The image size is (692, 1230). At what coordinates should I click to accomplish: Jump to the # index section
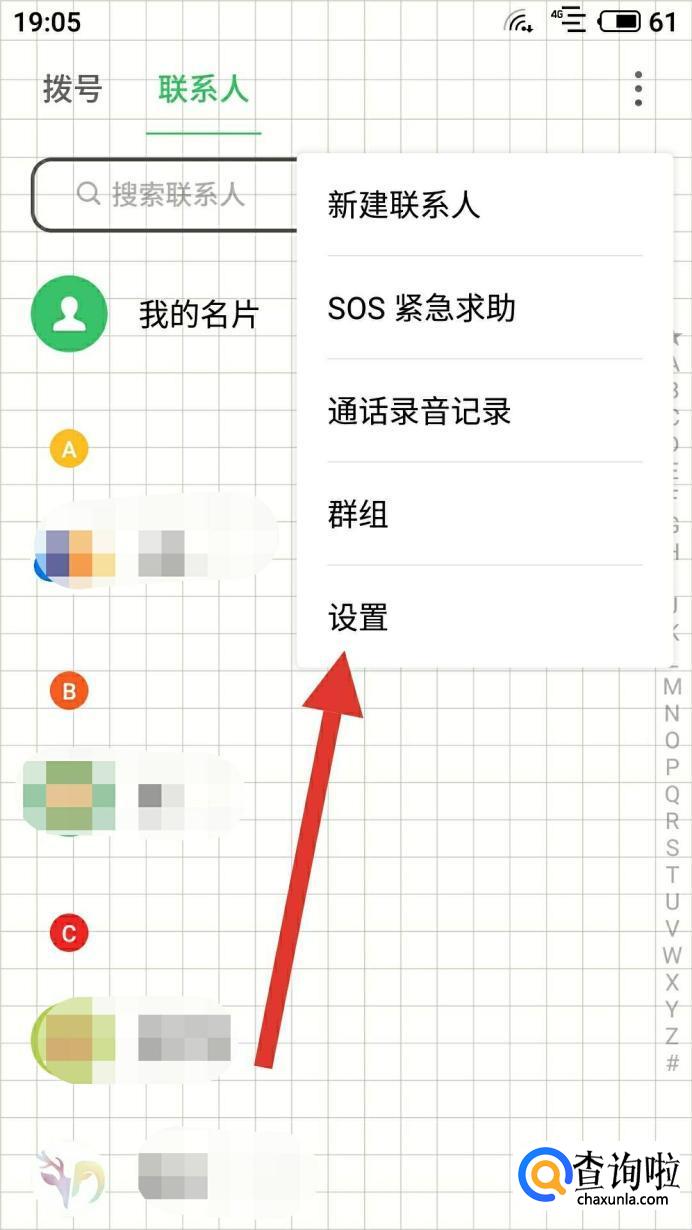tap(673, 1063)
